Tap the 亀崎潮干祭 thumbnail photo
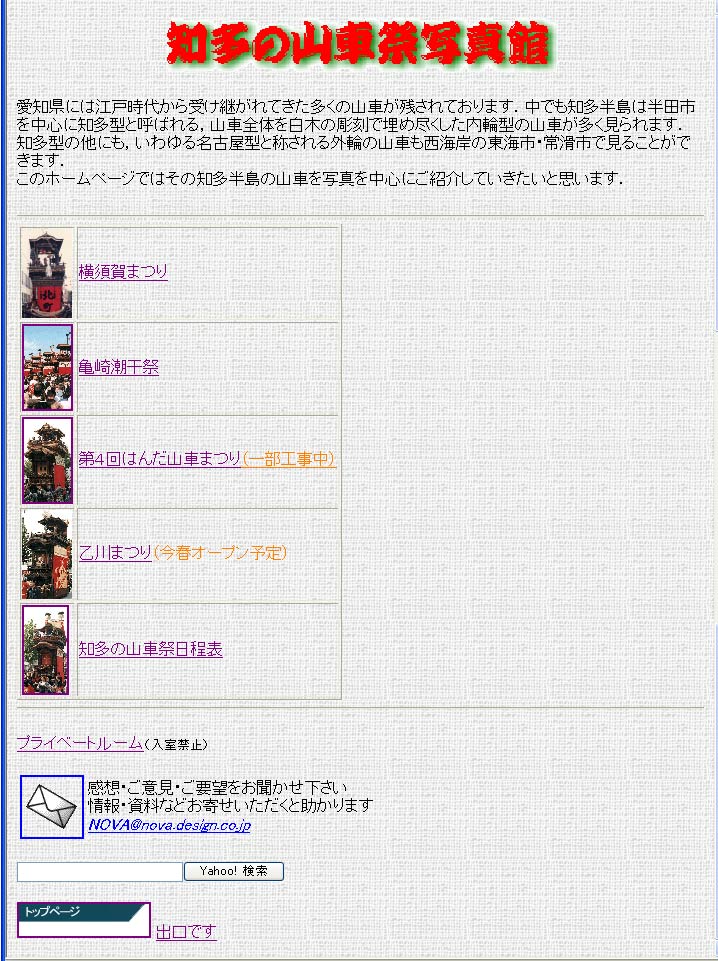 coord(48,367)
